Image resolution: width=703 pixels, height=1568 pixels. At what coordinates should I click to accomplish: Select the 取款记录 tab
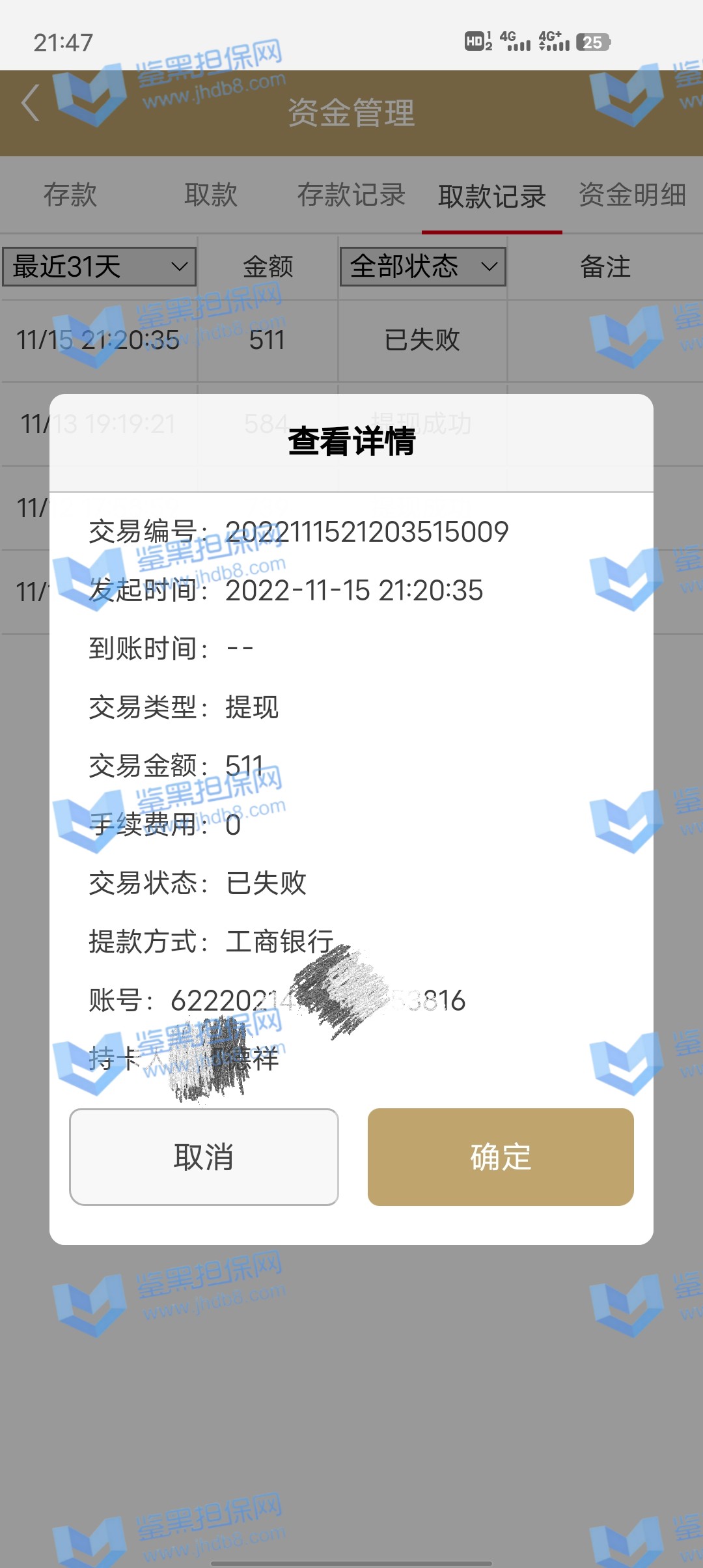[492, 195]
